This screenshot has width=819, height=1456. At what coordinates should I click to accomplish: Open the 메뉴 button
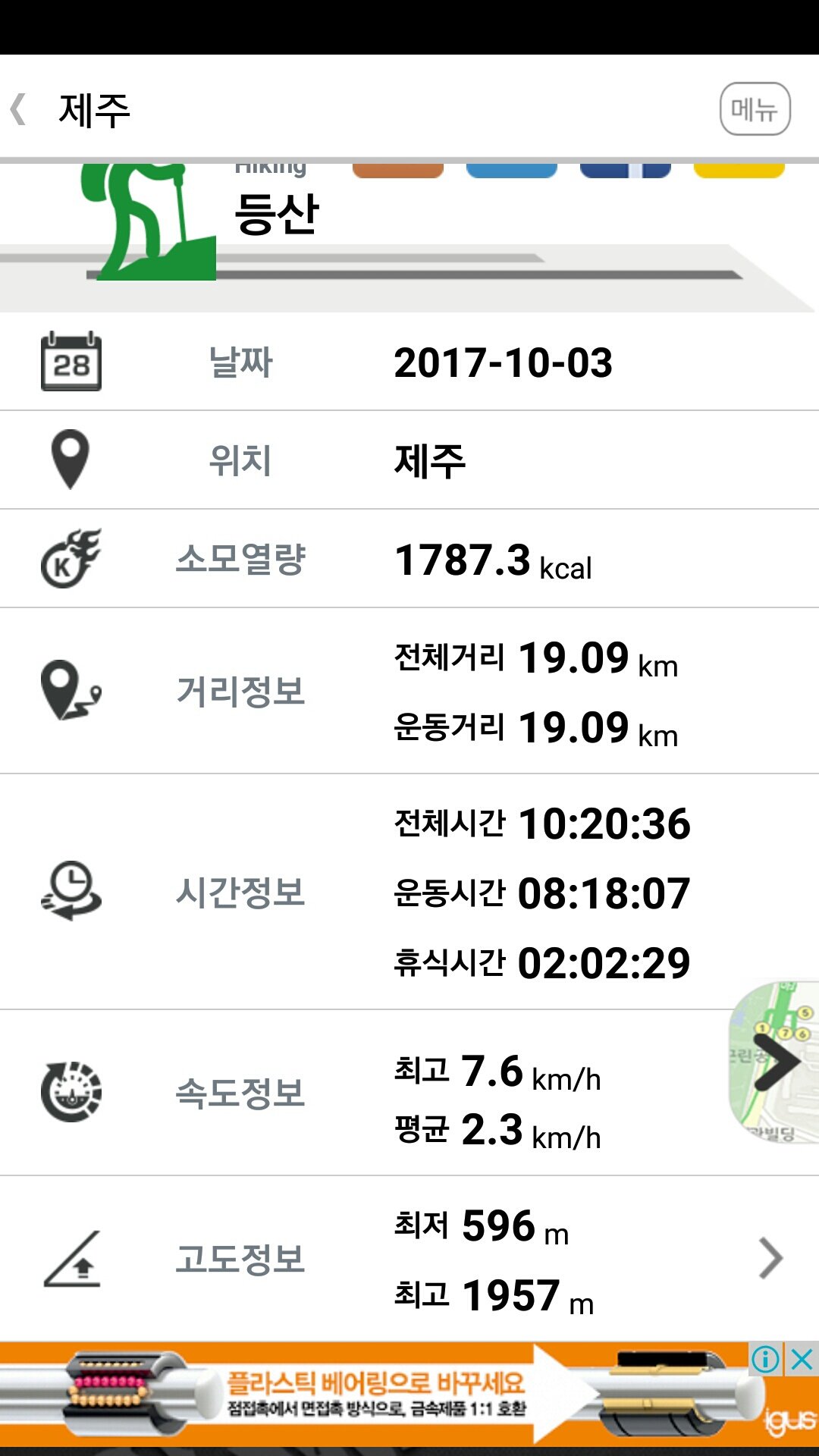coord(755,109)
